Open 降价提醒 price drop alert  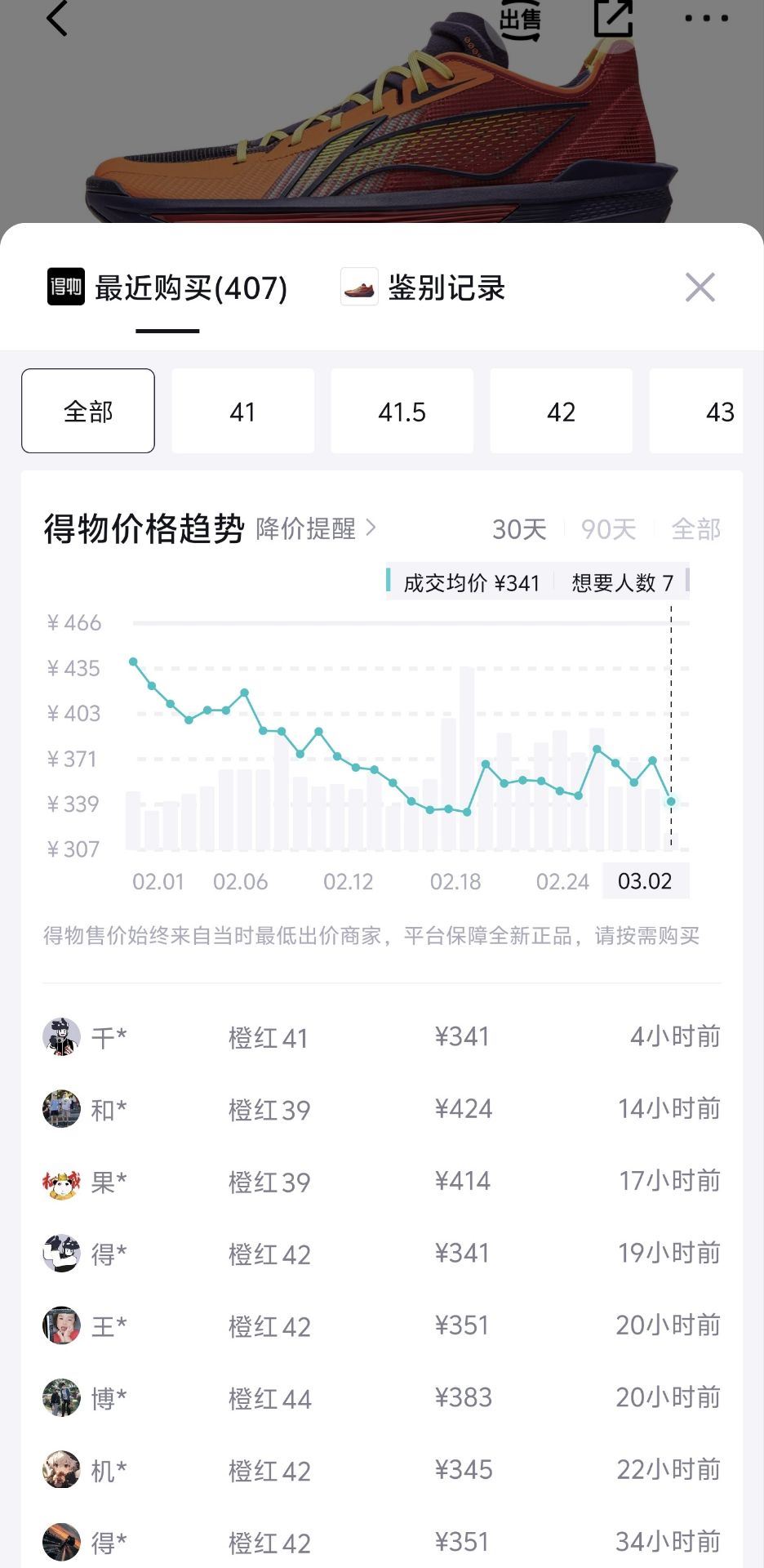(315, 528)
